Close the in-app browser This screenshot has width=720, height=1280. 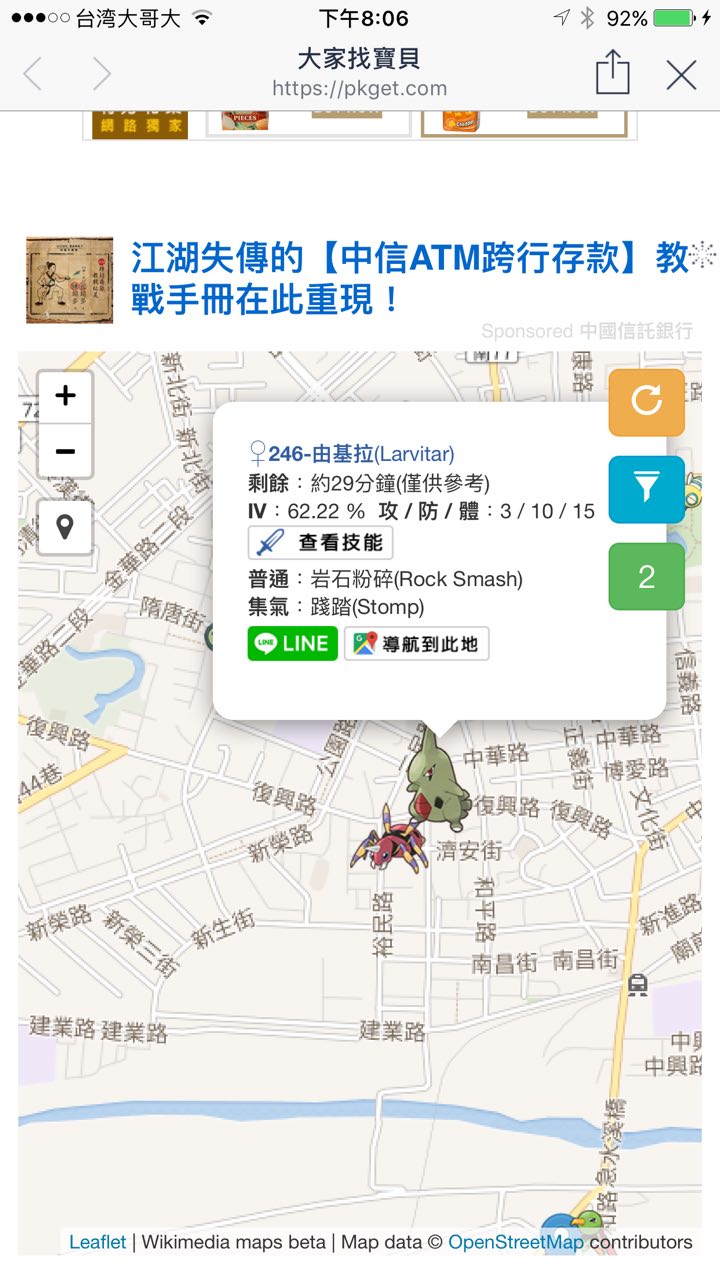tap(681, 75)
